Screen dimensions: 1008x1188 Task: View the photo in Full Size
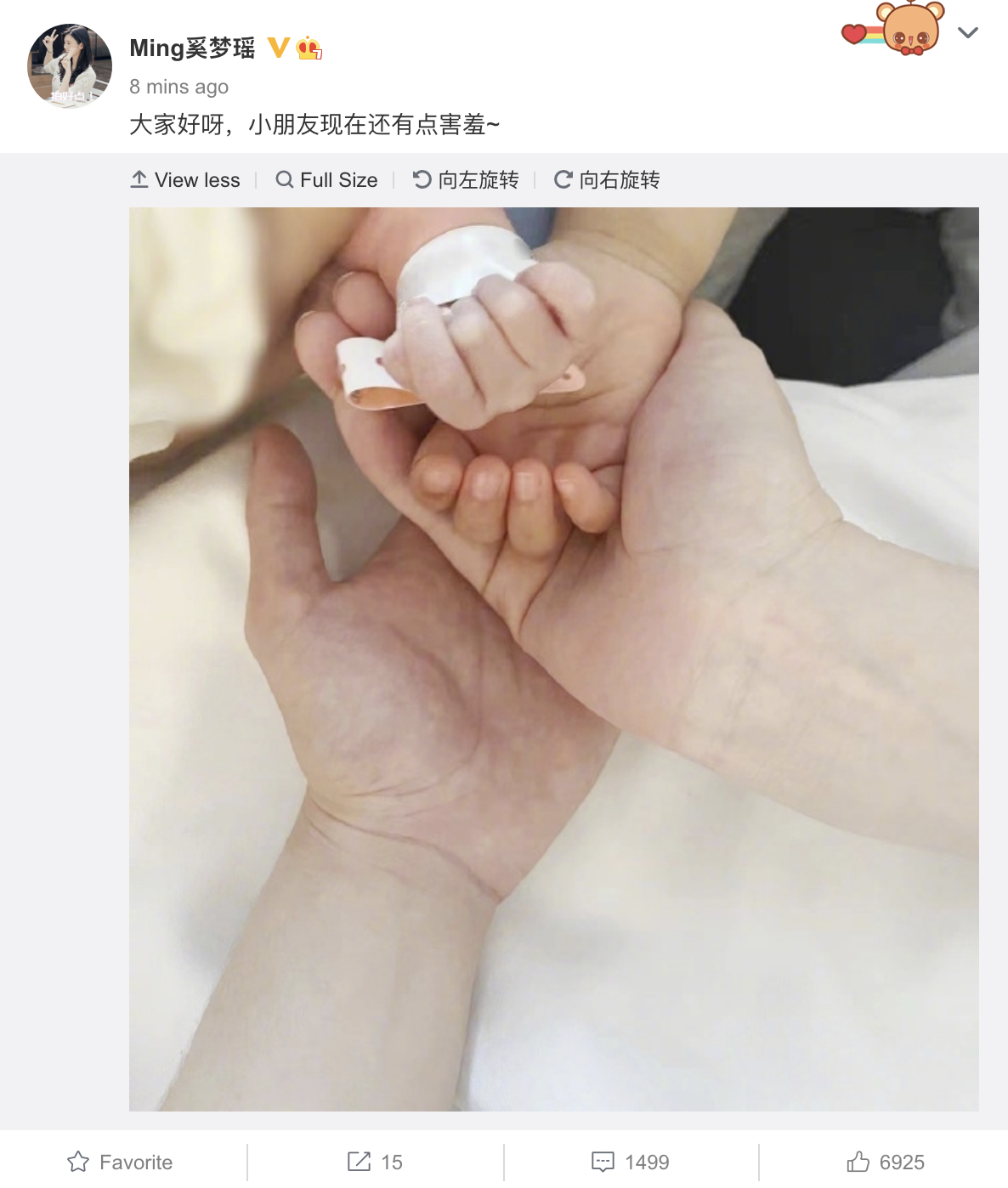pos(327,180)
